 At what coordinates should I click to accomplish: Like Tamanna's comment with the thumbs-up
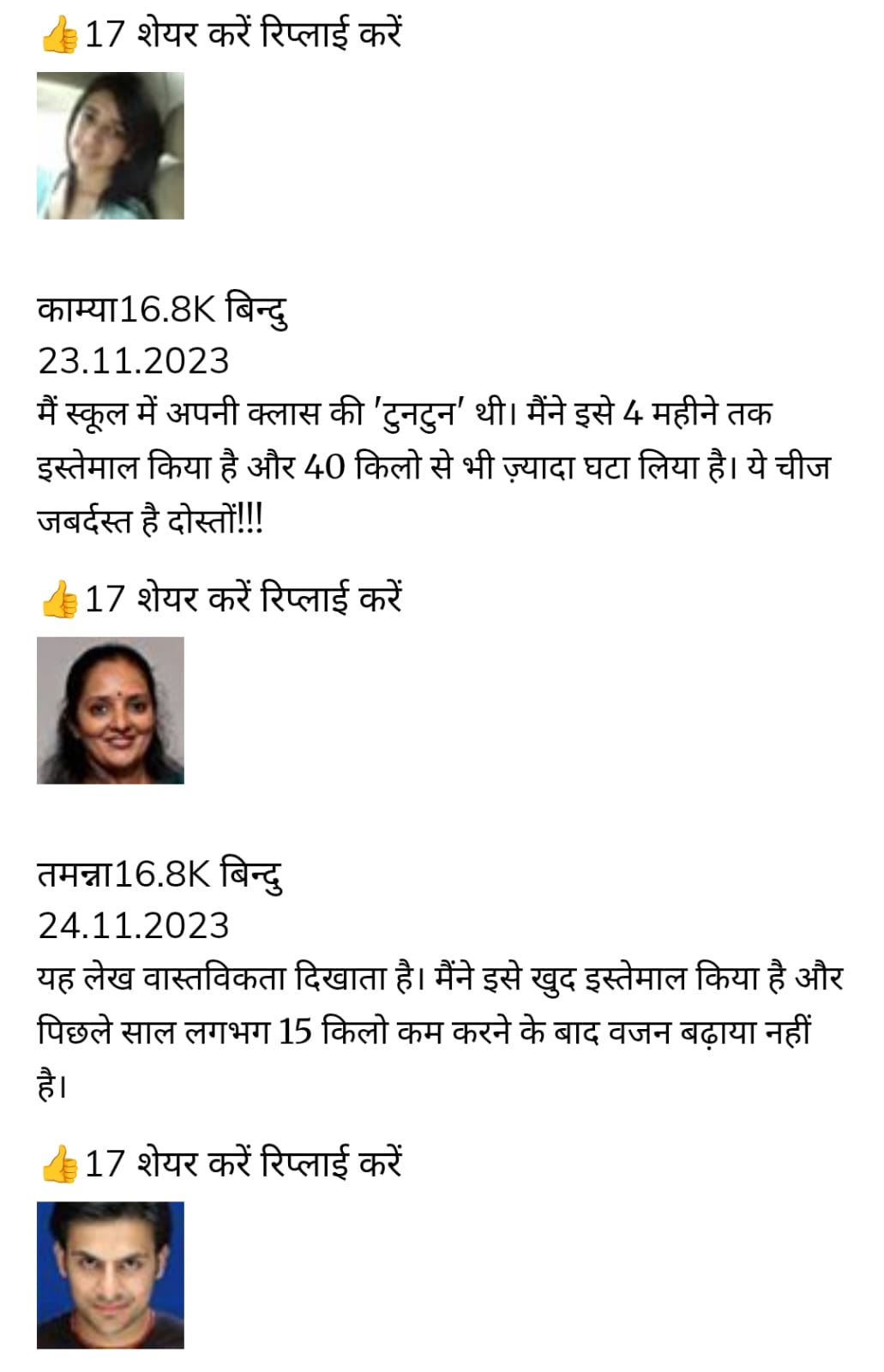pos(58,1164)
